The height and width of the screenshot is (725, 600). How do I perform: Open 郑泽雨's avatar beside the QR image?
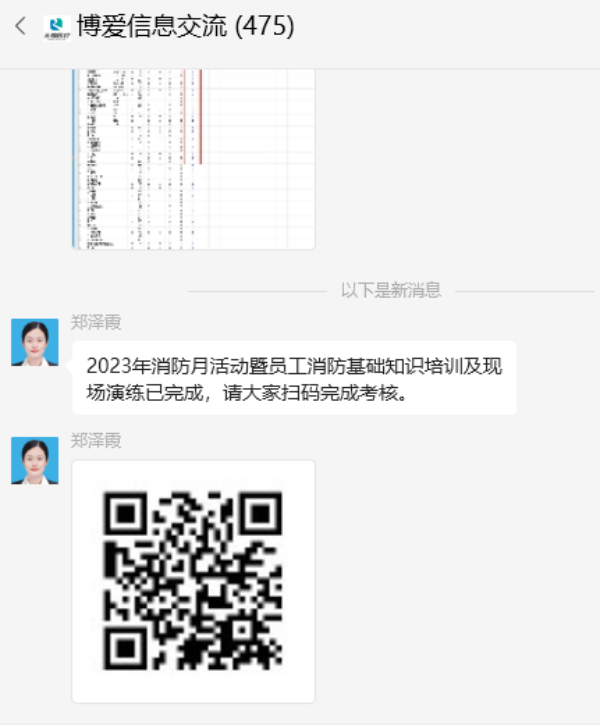[35, 460]
